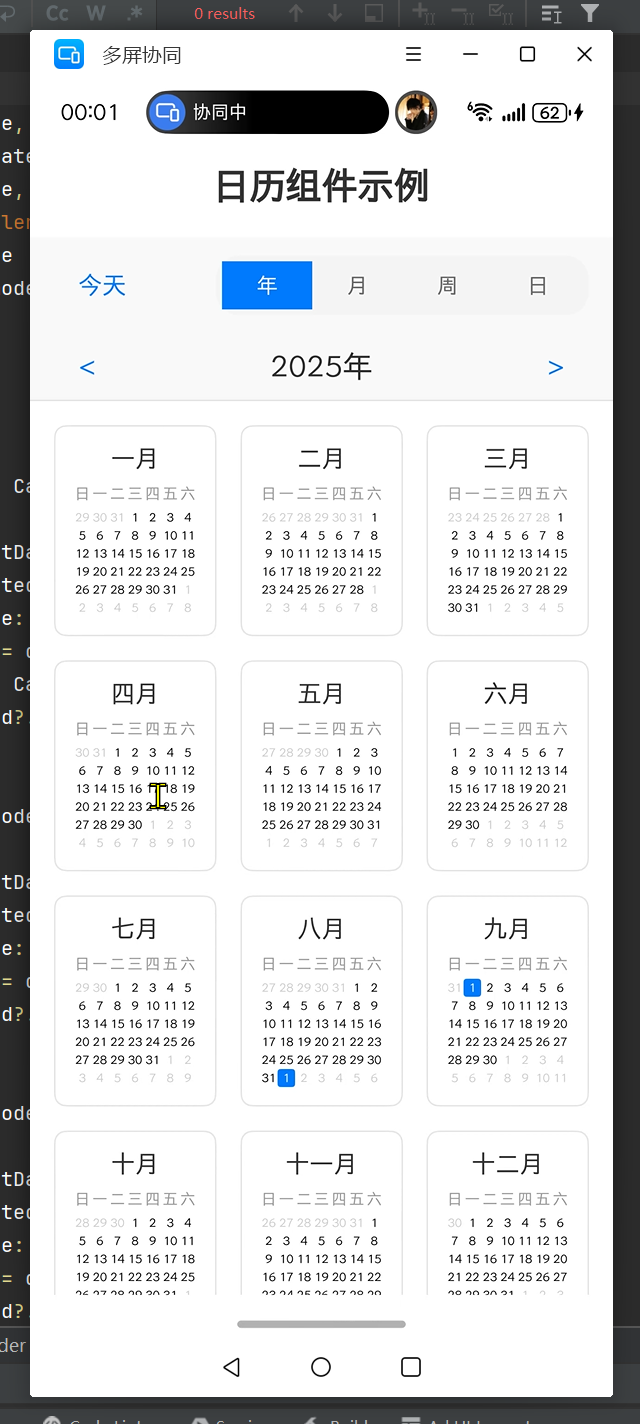Switch to the 日 view
Image resolution: width=640 pixels, height=1424 pixels.
538,286
